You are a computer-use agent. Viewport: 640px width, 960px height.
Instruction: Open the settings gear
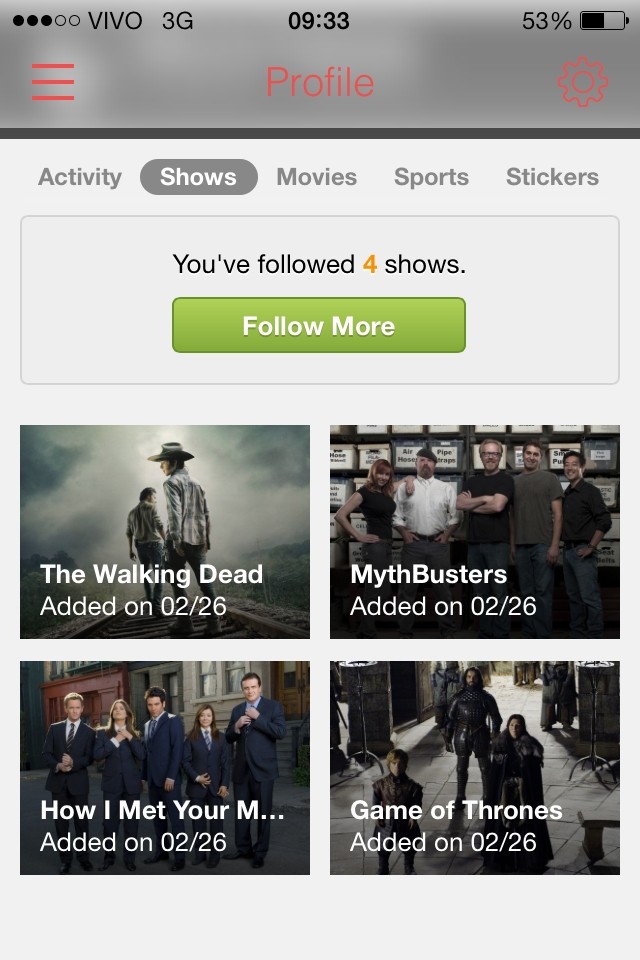pos(582,82)
